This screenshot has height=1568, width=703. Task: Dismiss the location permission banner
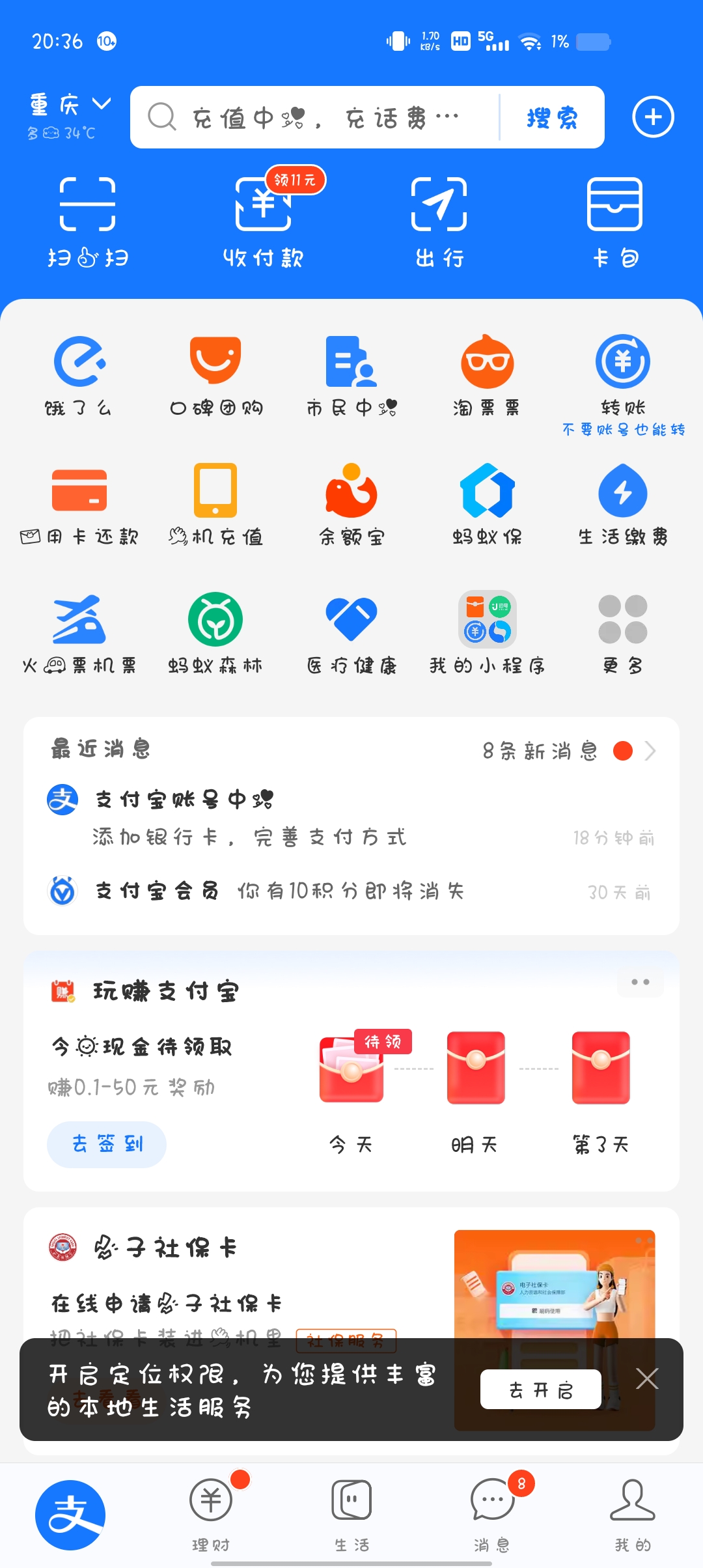click(647, 1379)
